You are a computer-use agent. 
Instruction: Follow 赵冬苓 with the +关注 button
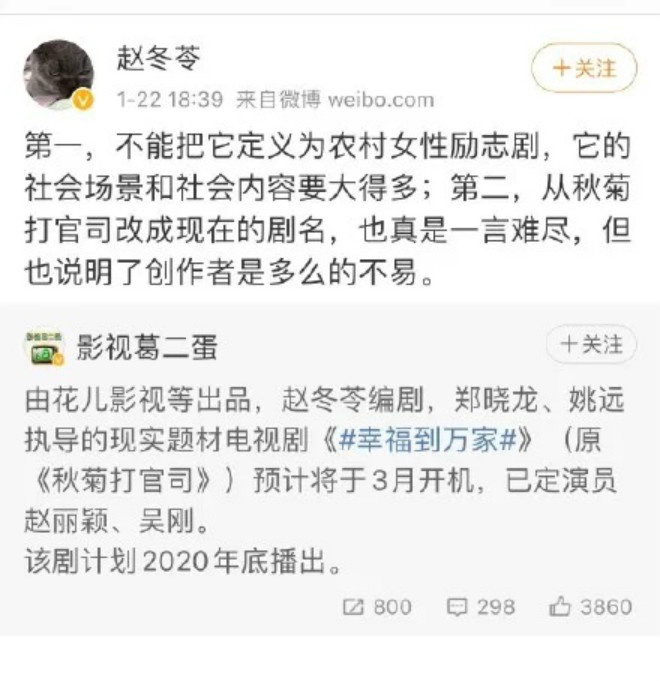583,69
